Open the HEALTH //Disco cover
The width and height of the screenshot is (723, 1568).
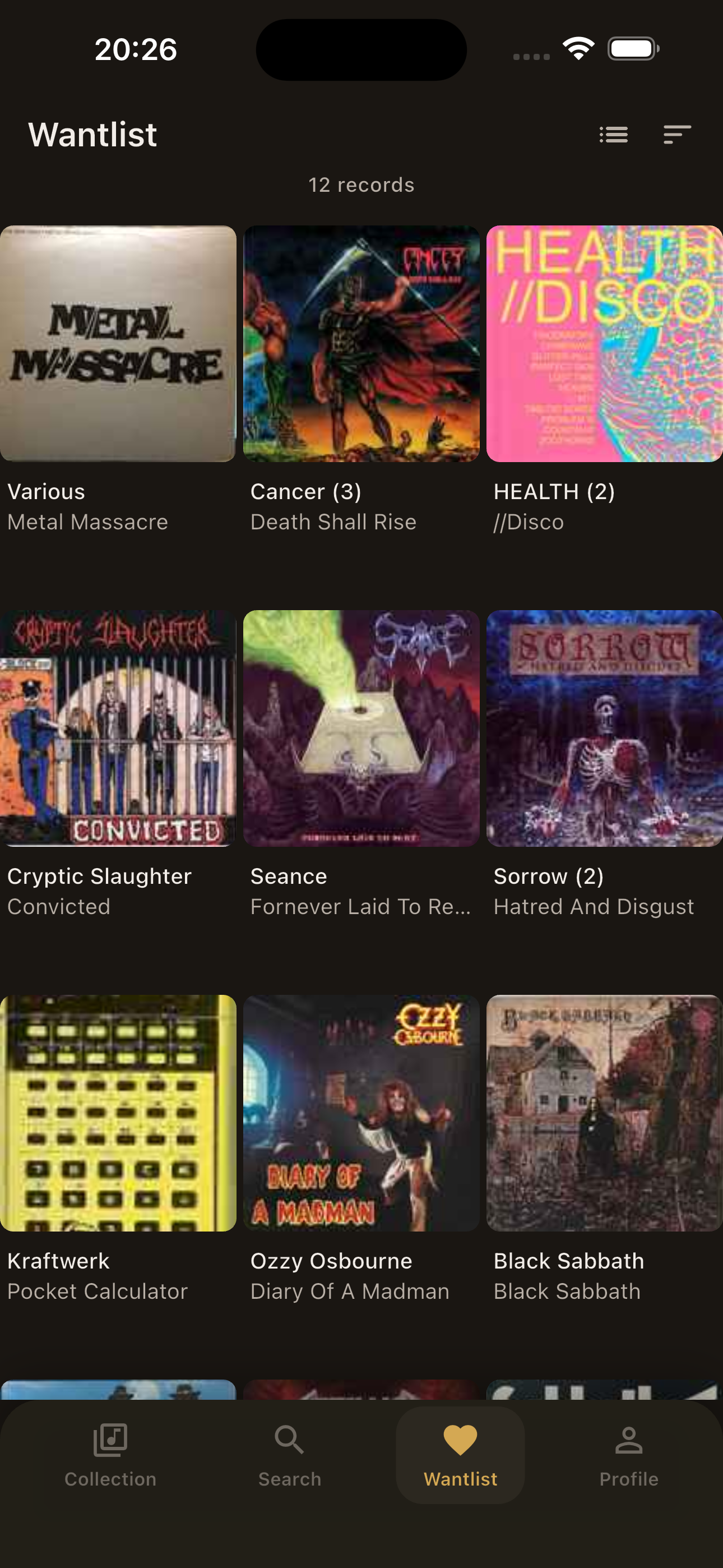pos(604,343)
